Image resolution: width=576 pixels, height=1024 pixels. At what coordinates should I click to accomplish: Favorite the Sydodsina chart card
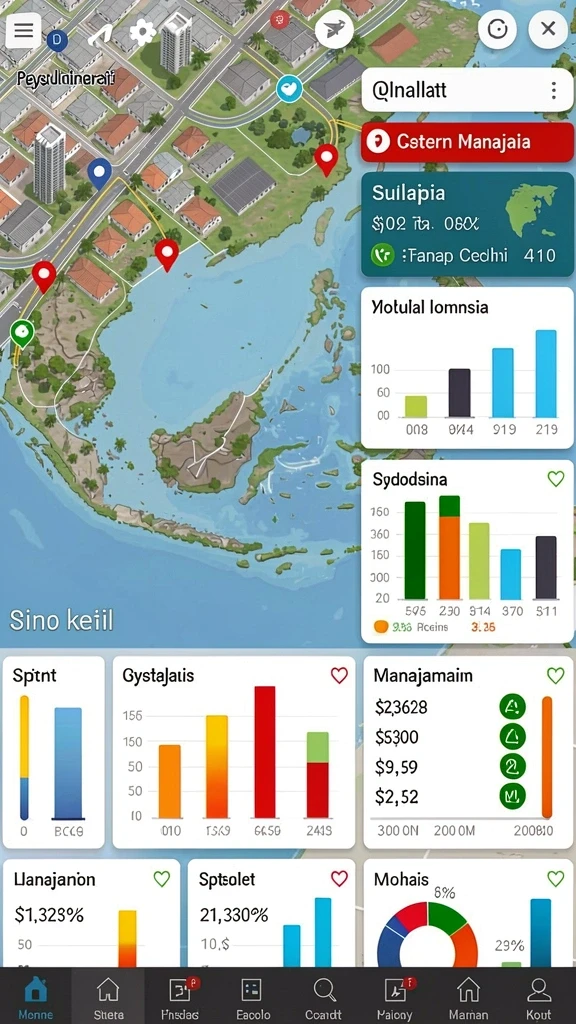[555, 479]
